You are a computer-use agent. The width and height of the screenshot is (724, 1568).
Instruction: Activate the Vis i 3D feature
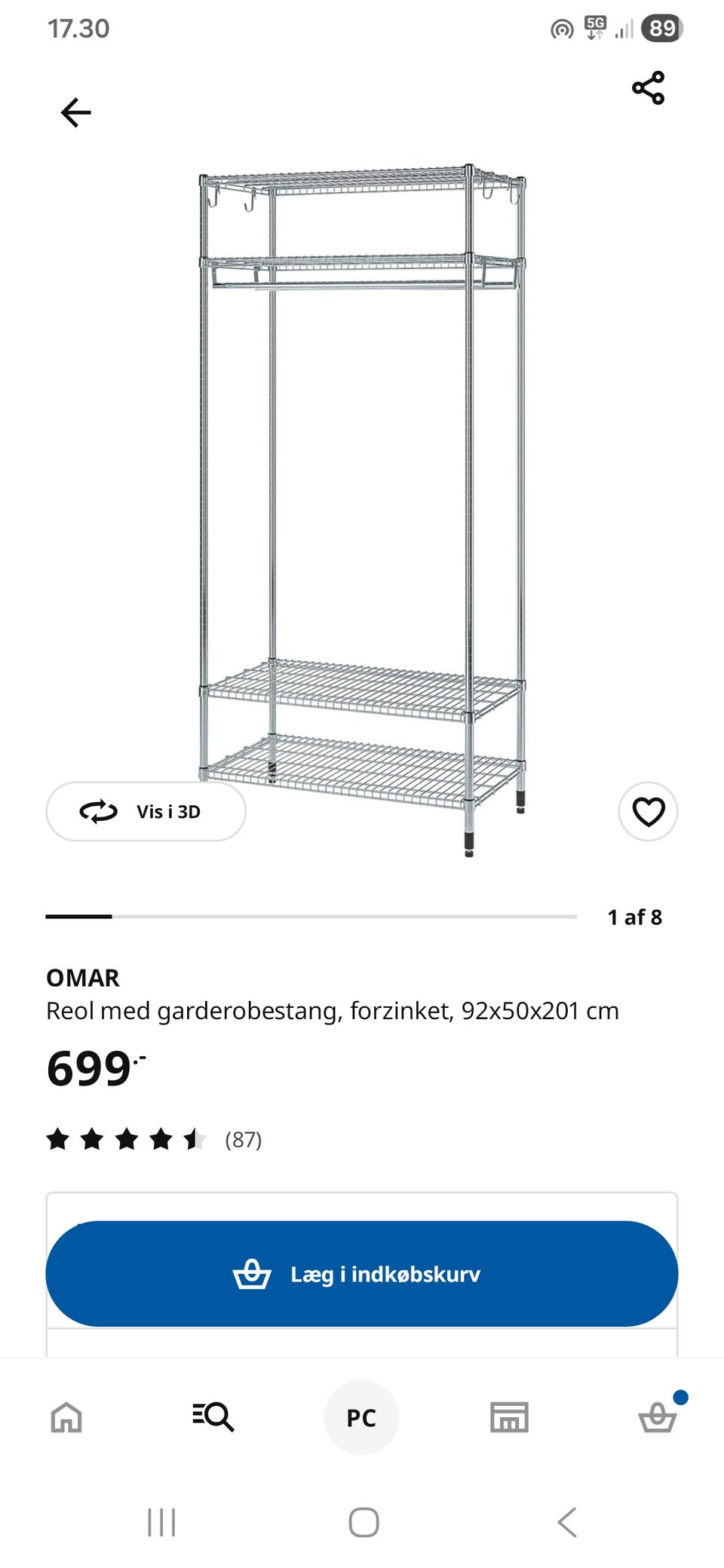tap(146, 811)
